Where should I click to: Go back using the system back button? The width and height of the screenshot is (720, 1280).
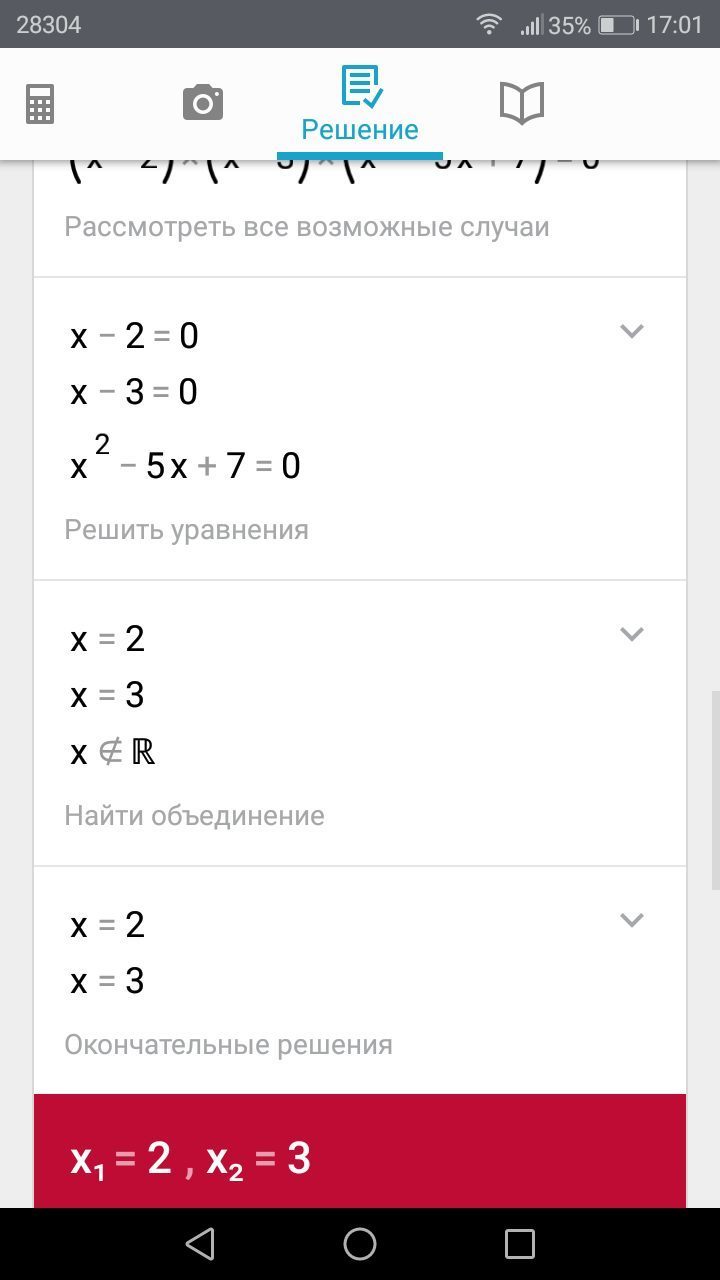pos(200,1244)
